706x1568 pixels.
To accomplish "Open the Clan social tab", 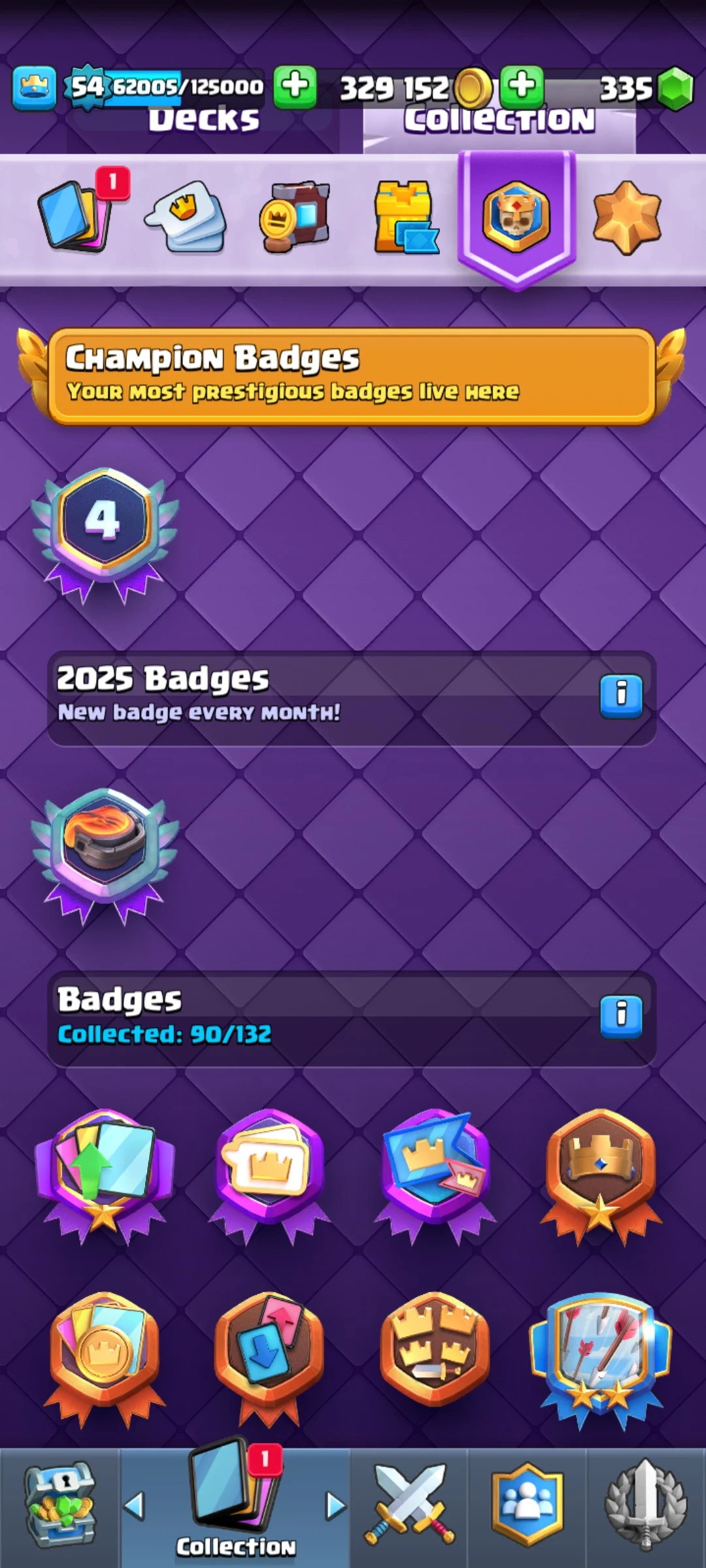I will tap(527, 1506).
